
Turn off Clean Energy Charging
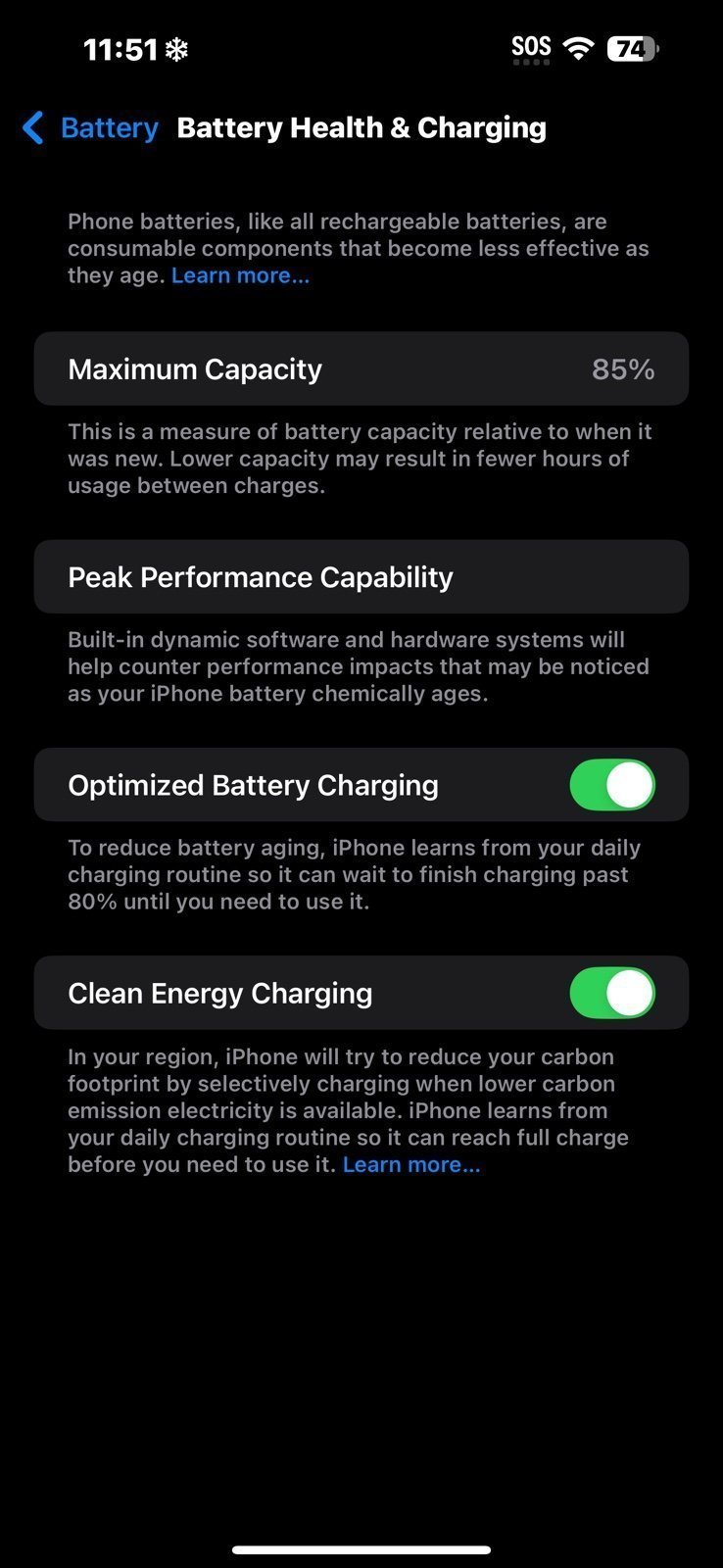(612, 993)
